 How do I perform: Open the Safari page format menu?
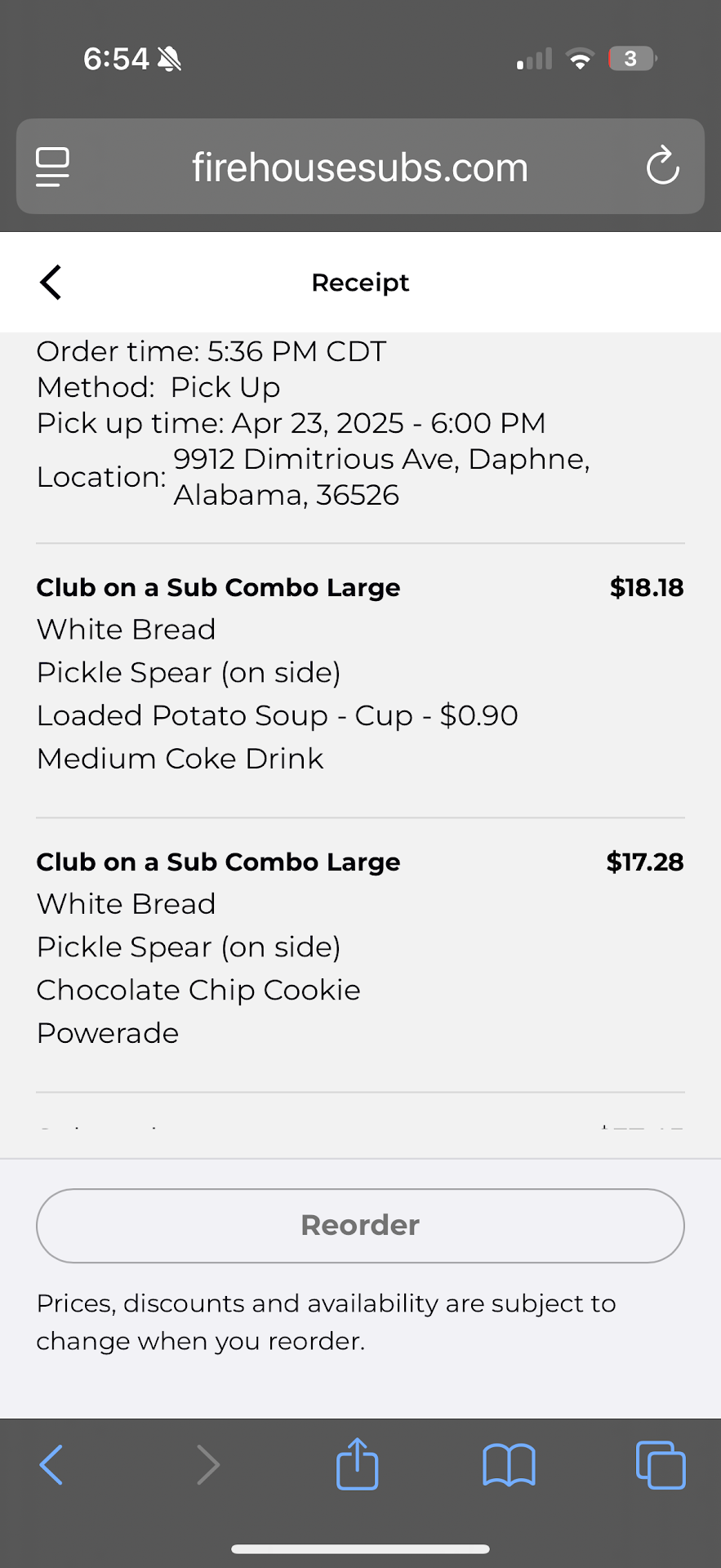pyautogui.click(x=53, y=167)
